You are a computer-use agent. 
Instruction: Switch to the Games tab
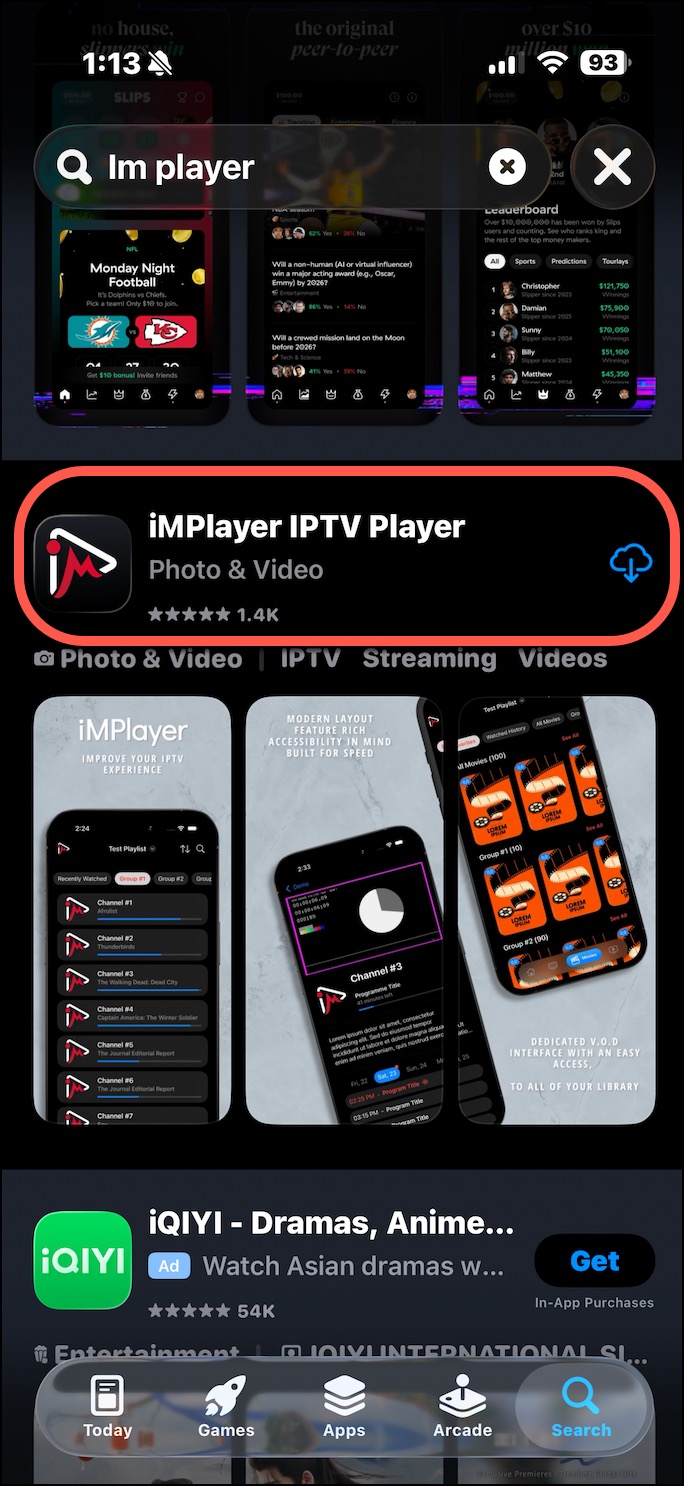click(226, 1408)
